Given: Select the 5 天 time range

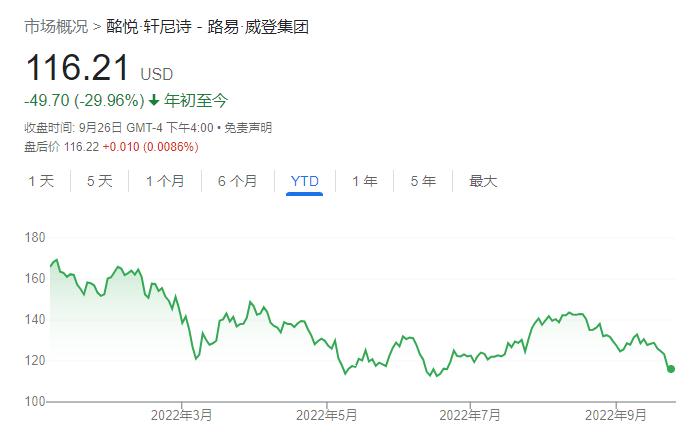Looking at the screenshot, I should (100, 181).
